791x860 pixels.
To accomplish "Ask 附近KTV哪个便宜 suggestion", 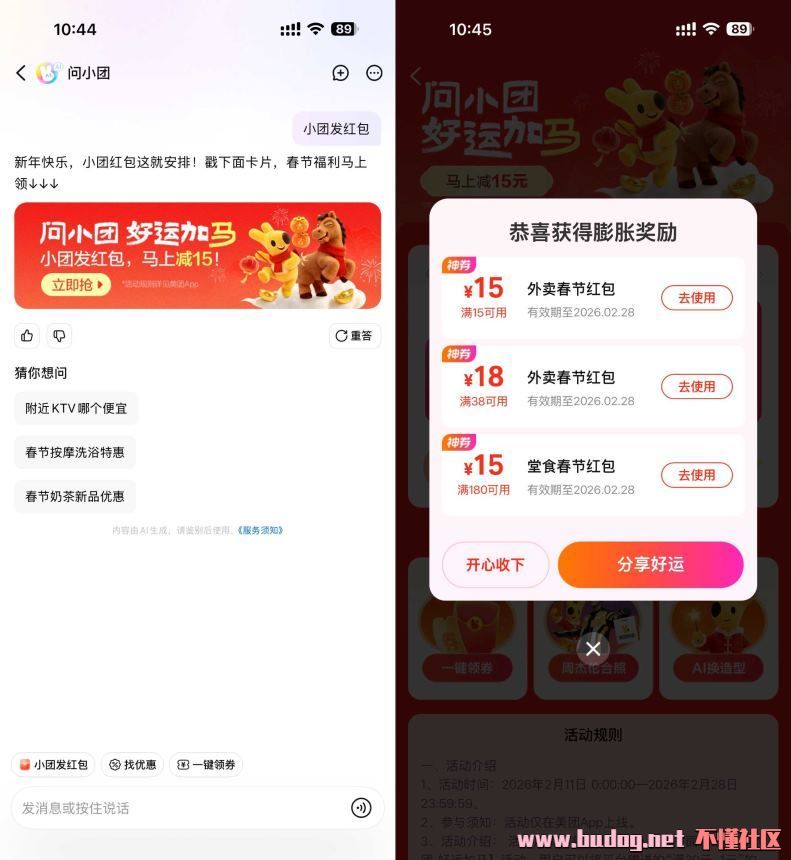I will (x=76, y=408).
